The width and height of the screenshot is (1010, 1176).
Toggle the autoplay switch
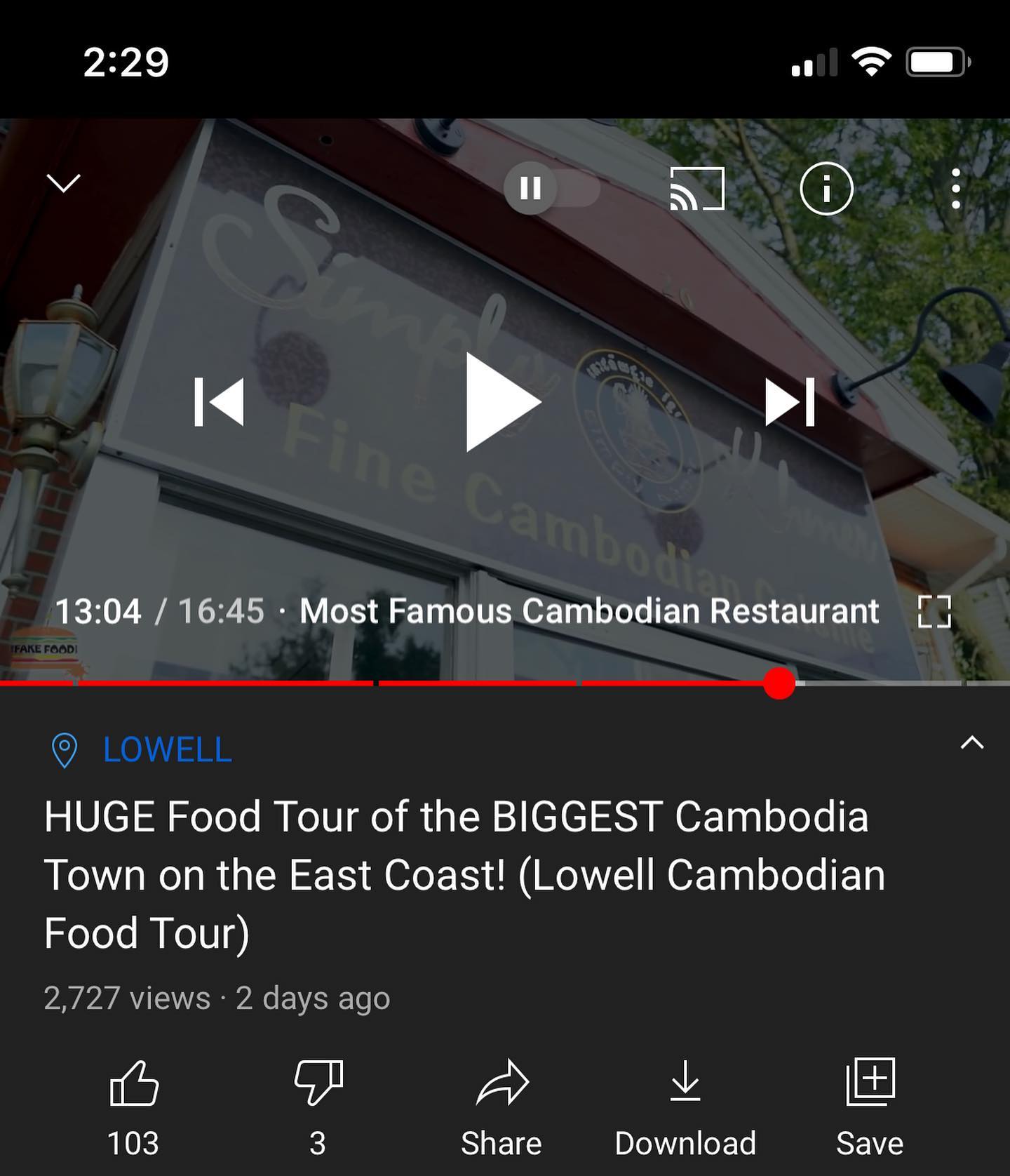point(551,189)
